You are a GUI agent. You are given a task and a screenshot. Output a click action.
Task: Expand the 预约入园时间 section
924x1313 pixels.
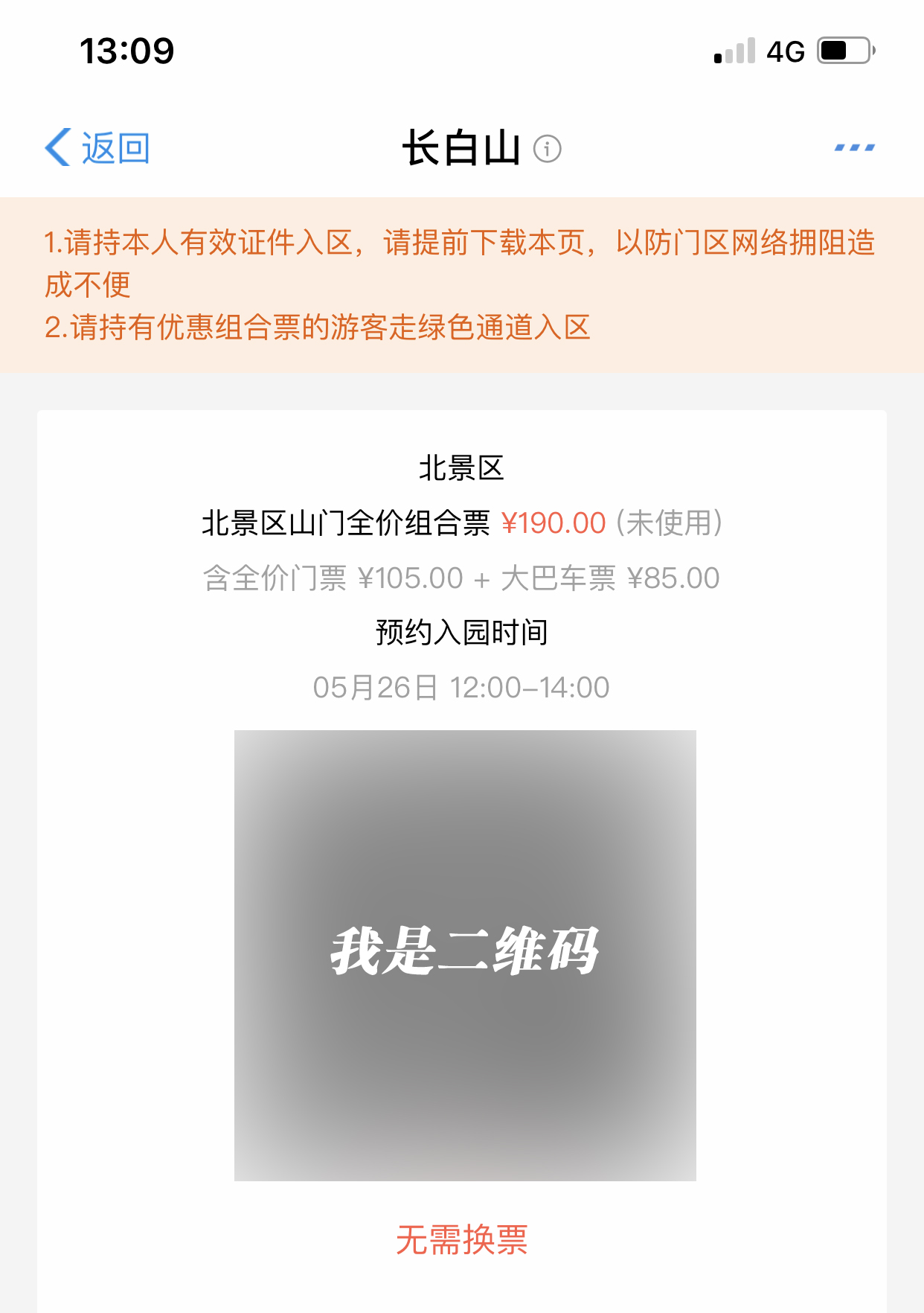(x=461, y=632)
